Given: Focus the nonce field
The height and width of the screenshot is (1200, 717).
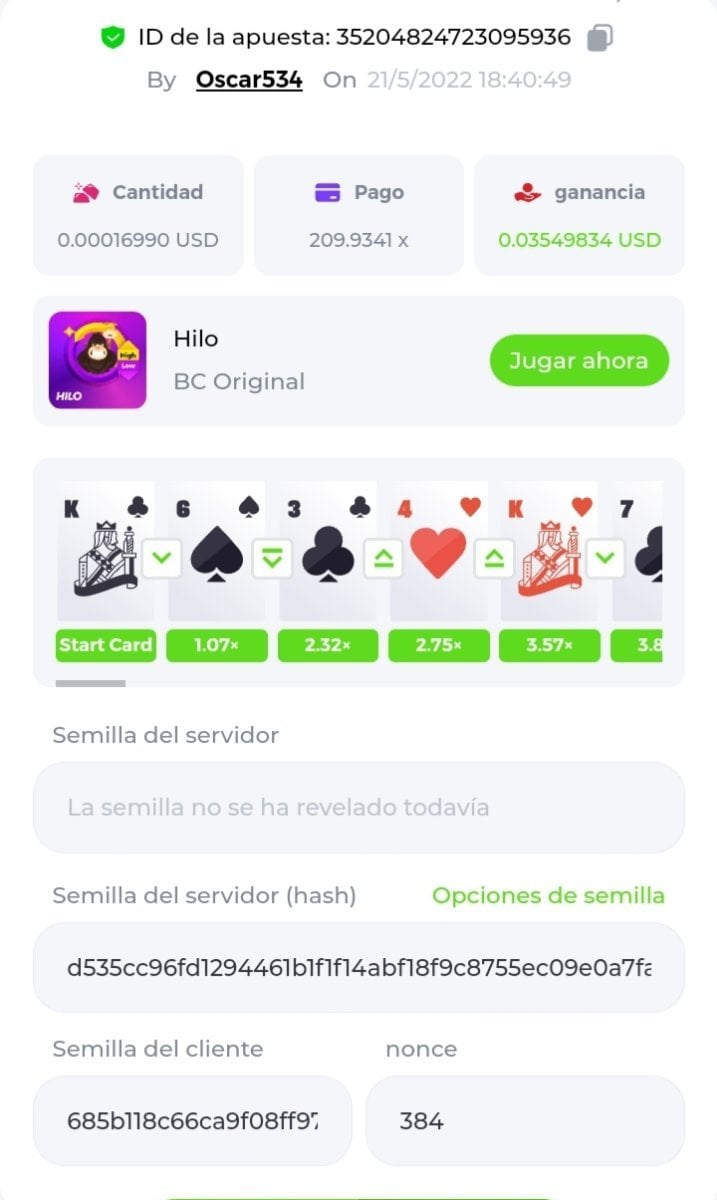Looking at the screenshot, I should (x=524, y=1120).
